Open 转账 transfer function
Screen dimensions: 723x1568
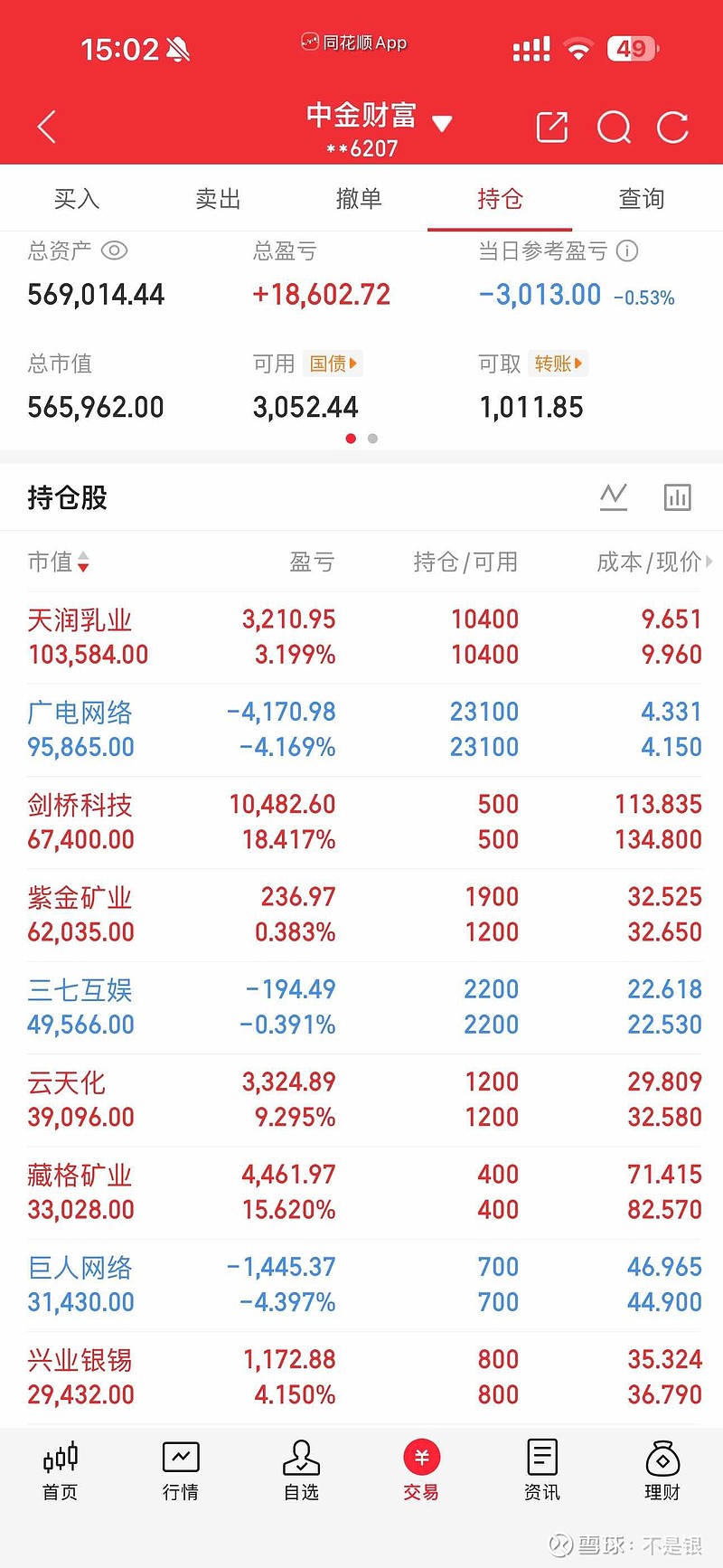pos(558,364)
